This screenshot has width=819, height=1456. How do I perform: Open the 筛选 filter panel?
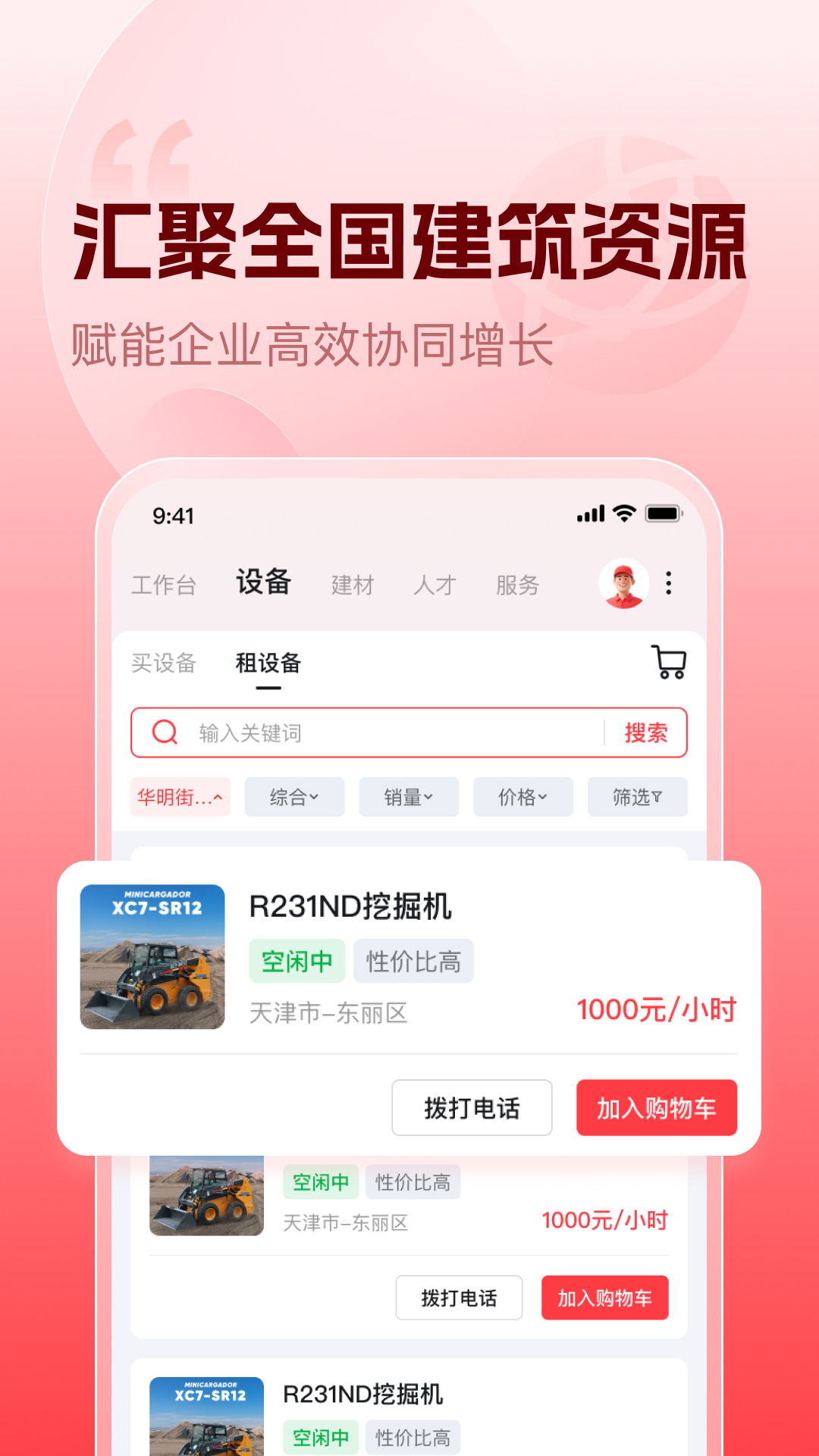(637, 797)
